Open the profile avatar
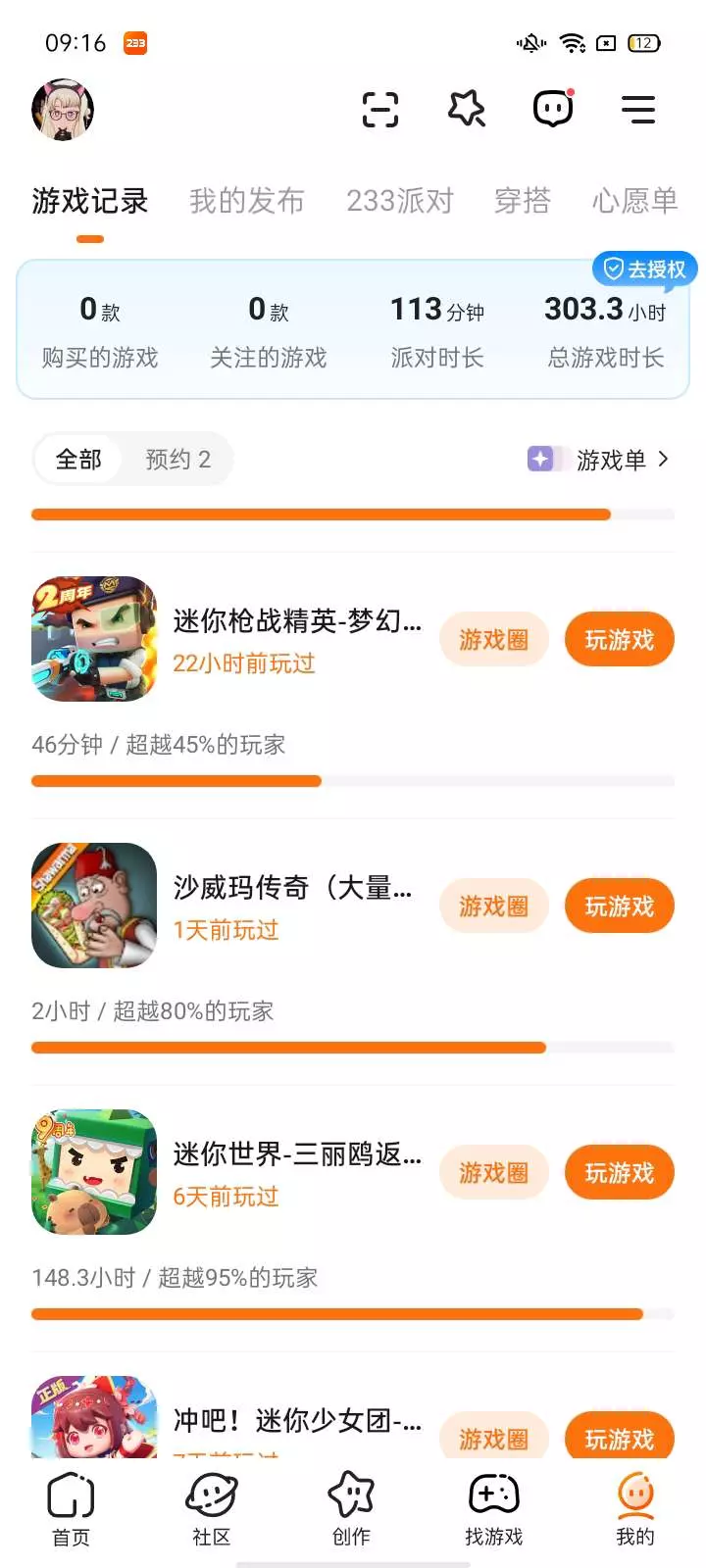This screenshot has width=706, height=1568. click(63, 109)
